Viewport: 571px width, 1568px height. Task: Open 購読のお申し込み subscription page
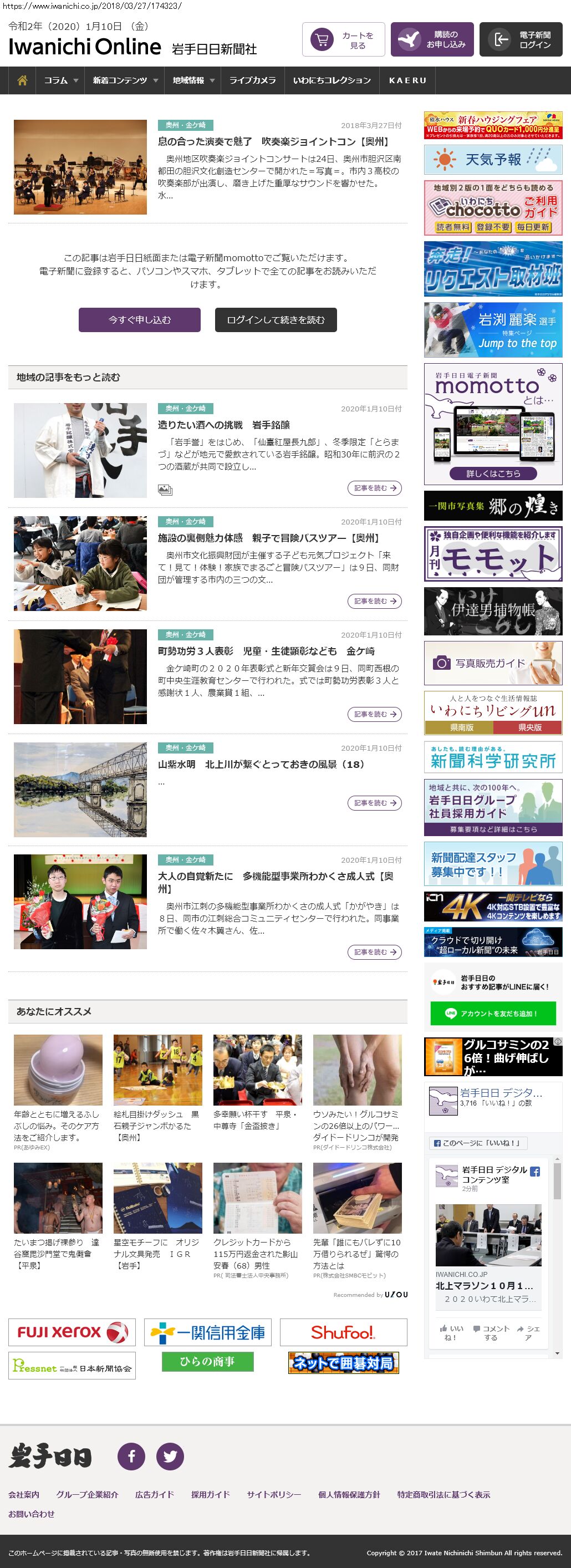pos(432,40)
